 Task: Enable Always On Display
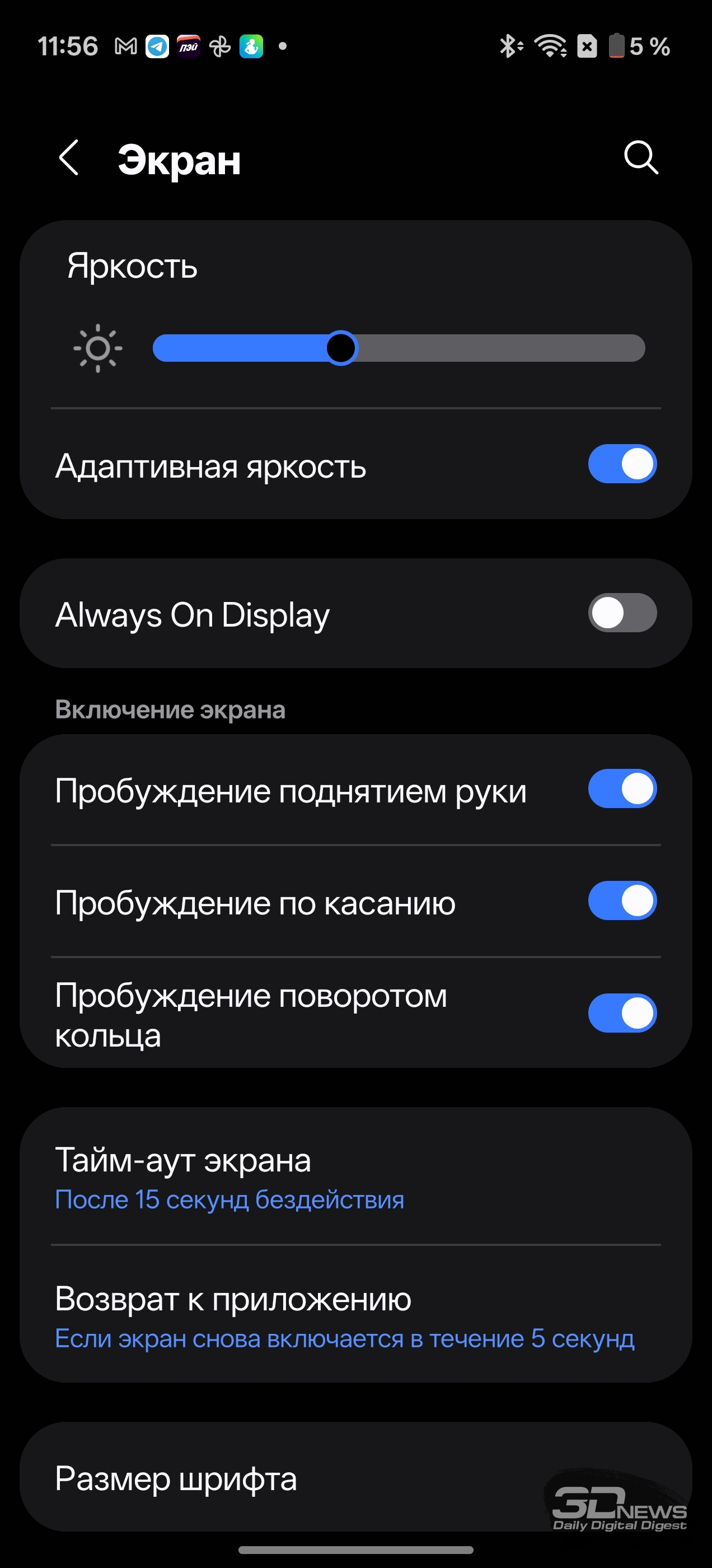pos(622,613)
